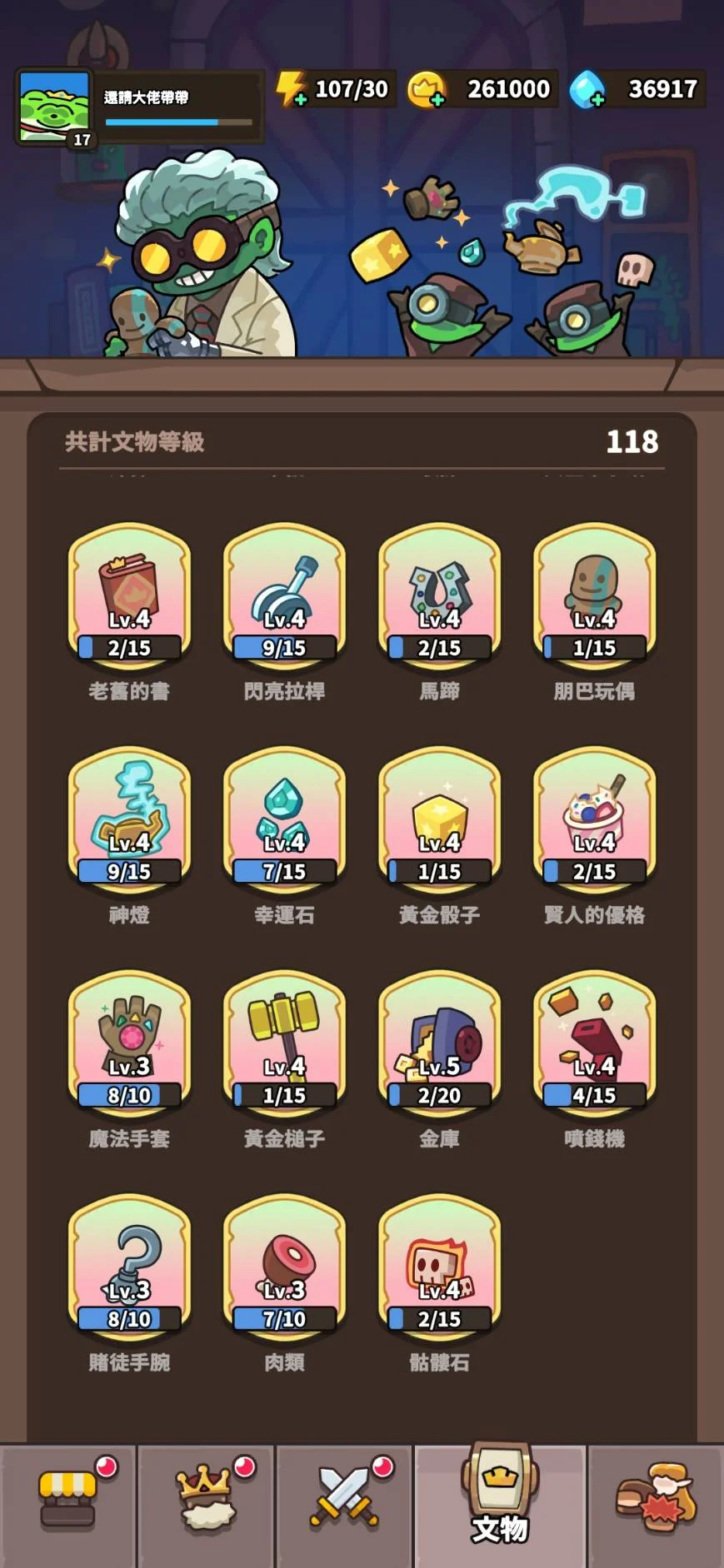The image size is (724, 1568).
Task: View the 金庫 relic details
Action: pyautogui.click(x=439, y=1043)
